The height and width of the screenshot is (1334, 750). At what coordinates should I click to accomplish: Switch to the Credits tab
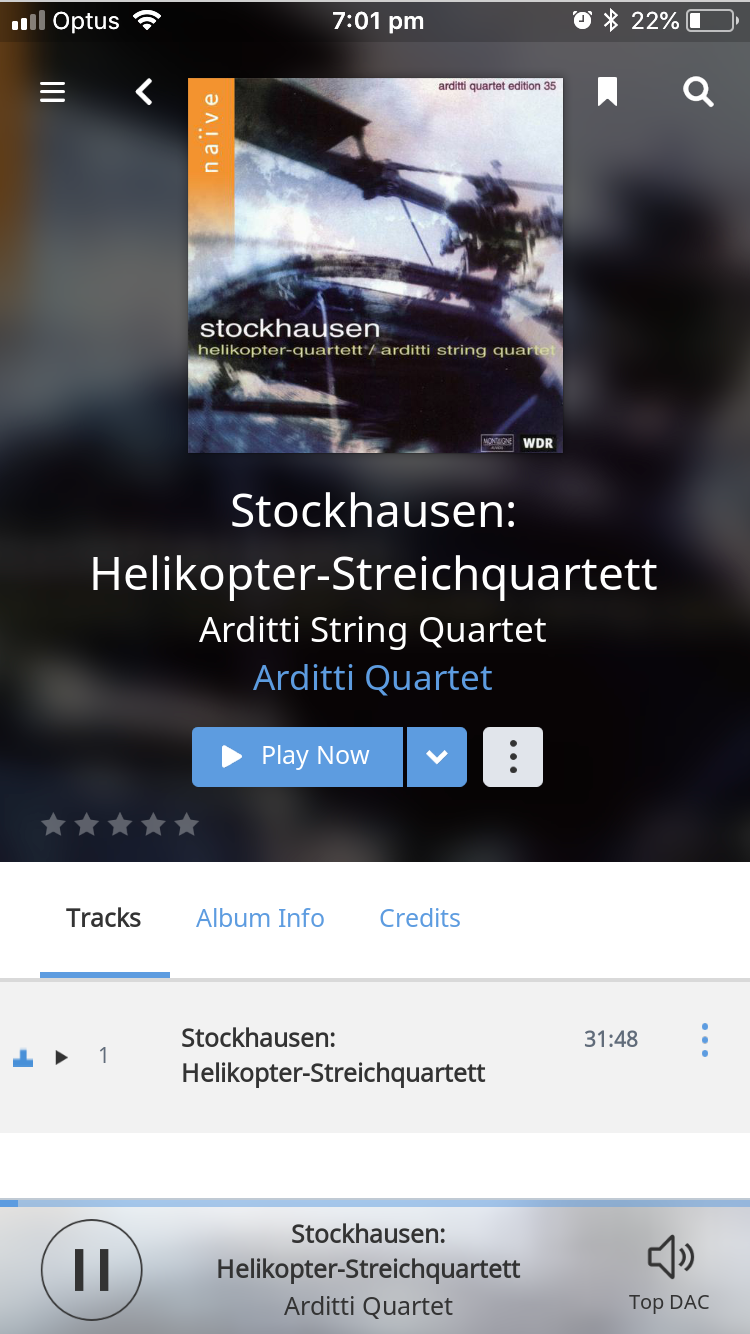[x=420, y=918]
